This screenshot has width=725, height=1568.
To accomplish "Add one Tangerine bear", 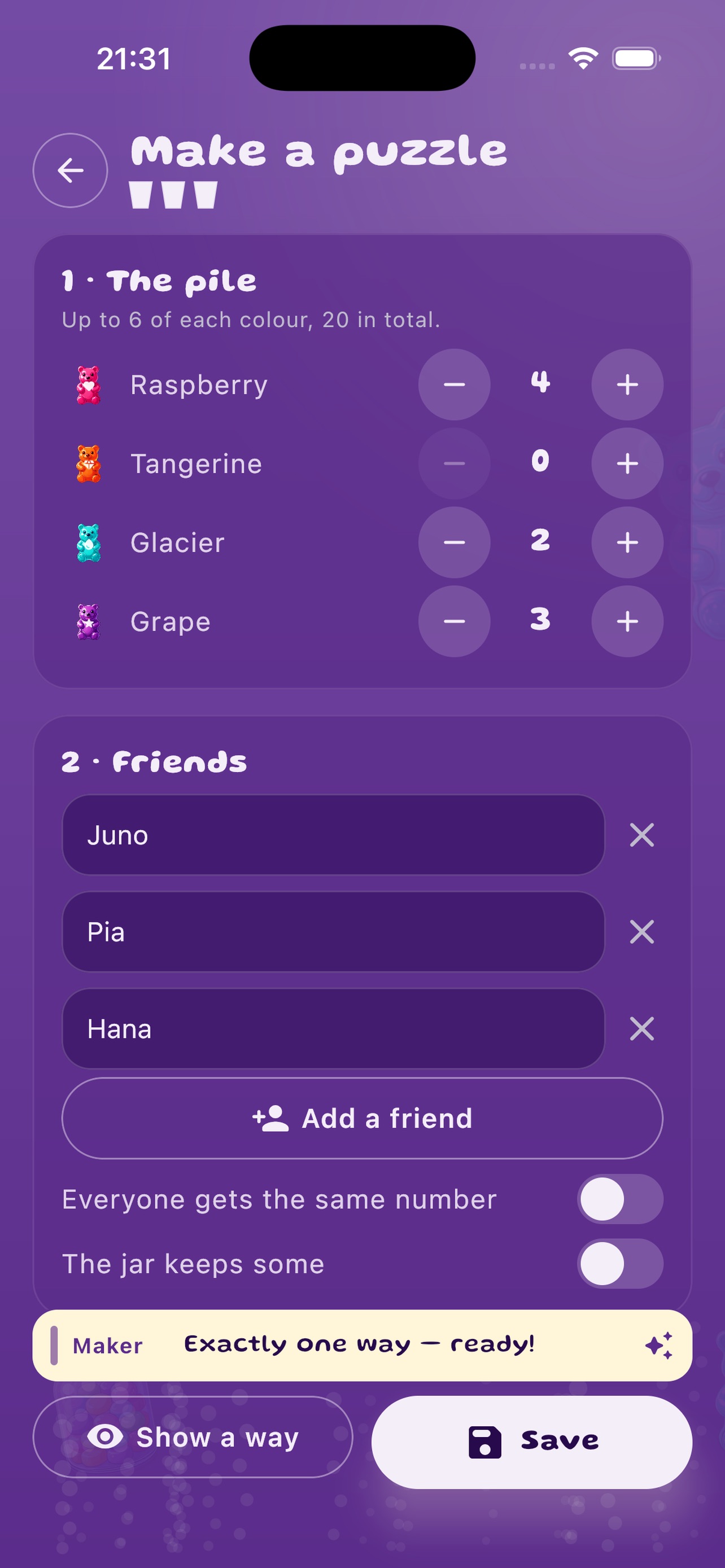I will pos(627,464).
